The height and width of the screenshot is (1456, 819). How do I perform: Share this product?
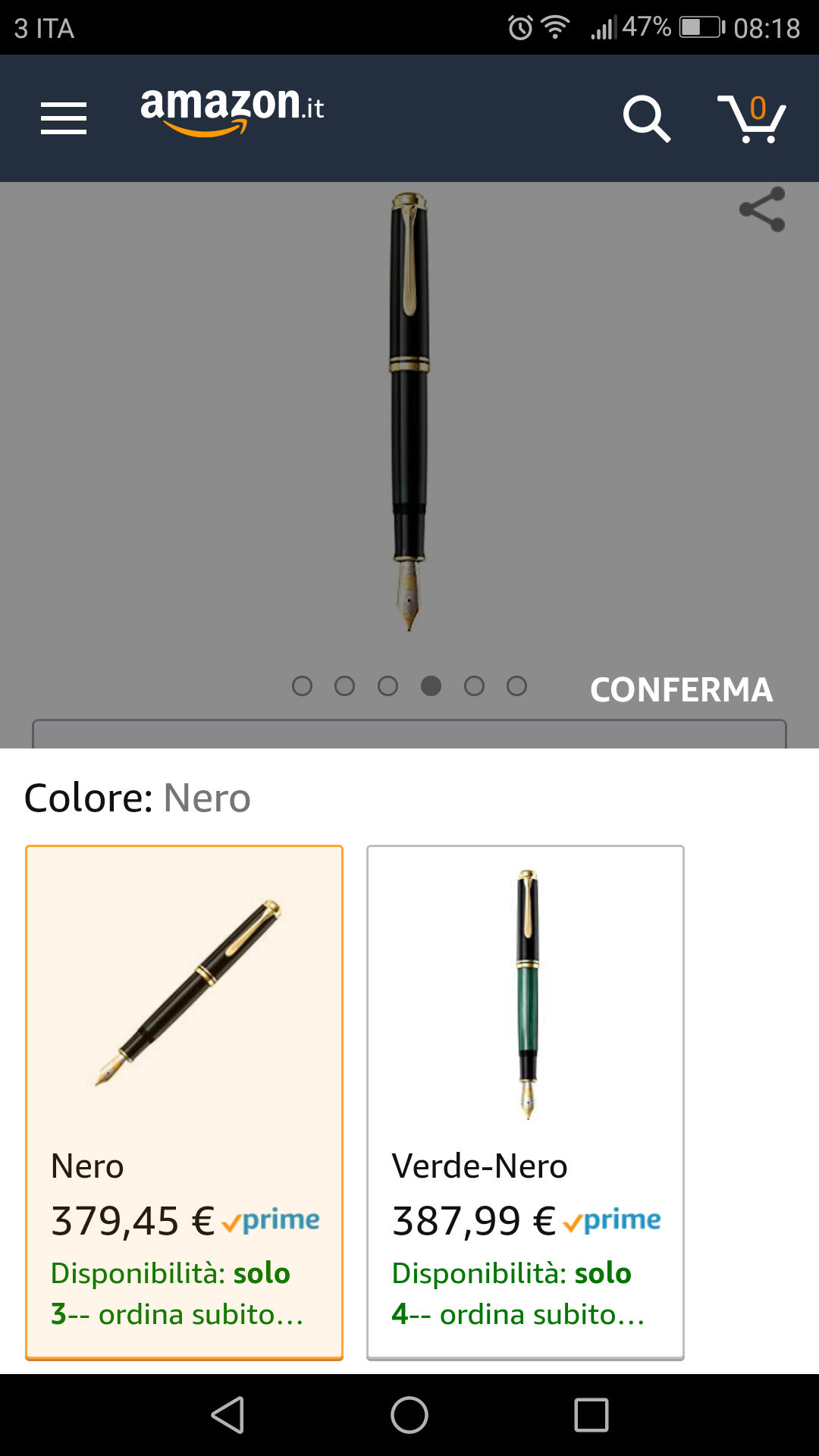tap(762, 209)
